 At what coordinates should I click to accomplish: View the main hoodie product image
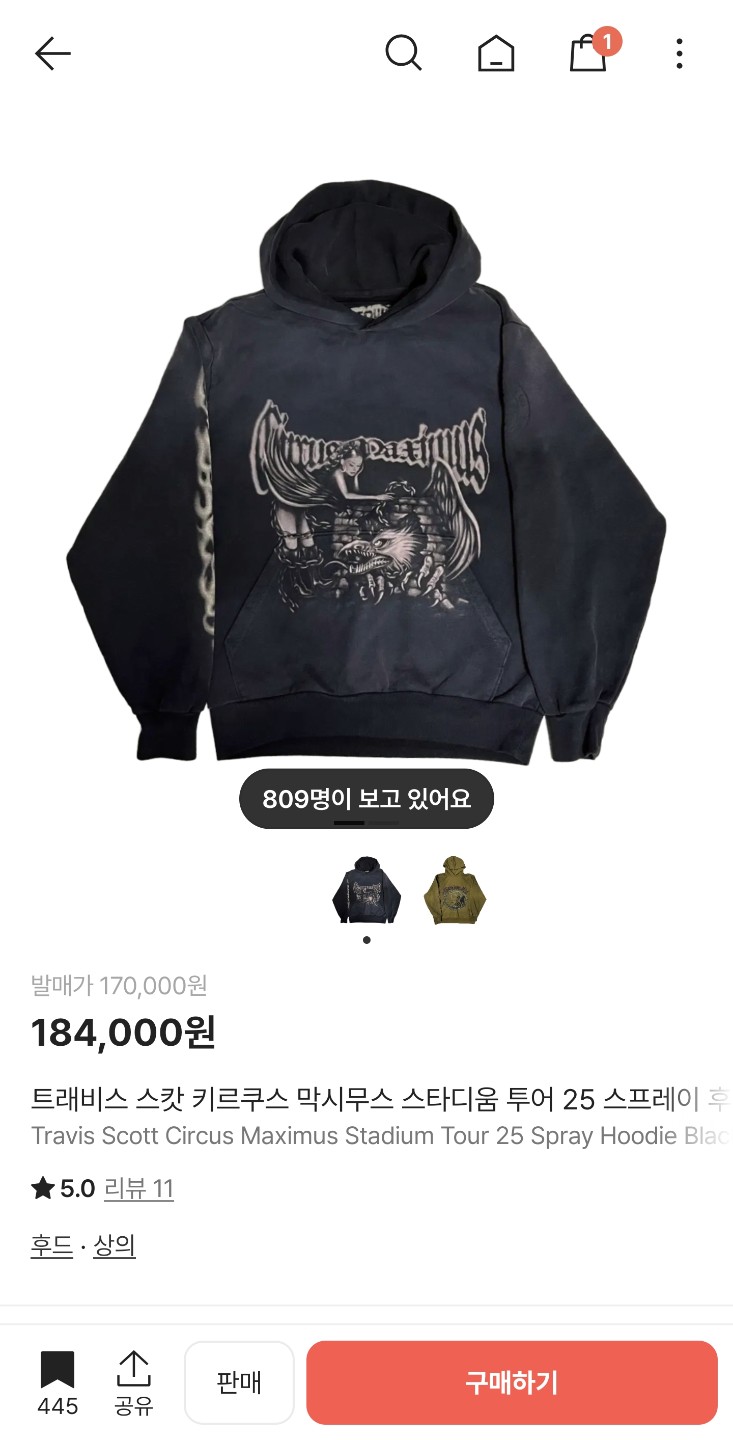pyautogui.click(x=366, y=470)
